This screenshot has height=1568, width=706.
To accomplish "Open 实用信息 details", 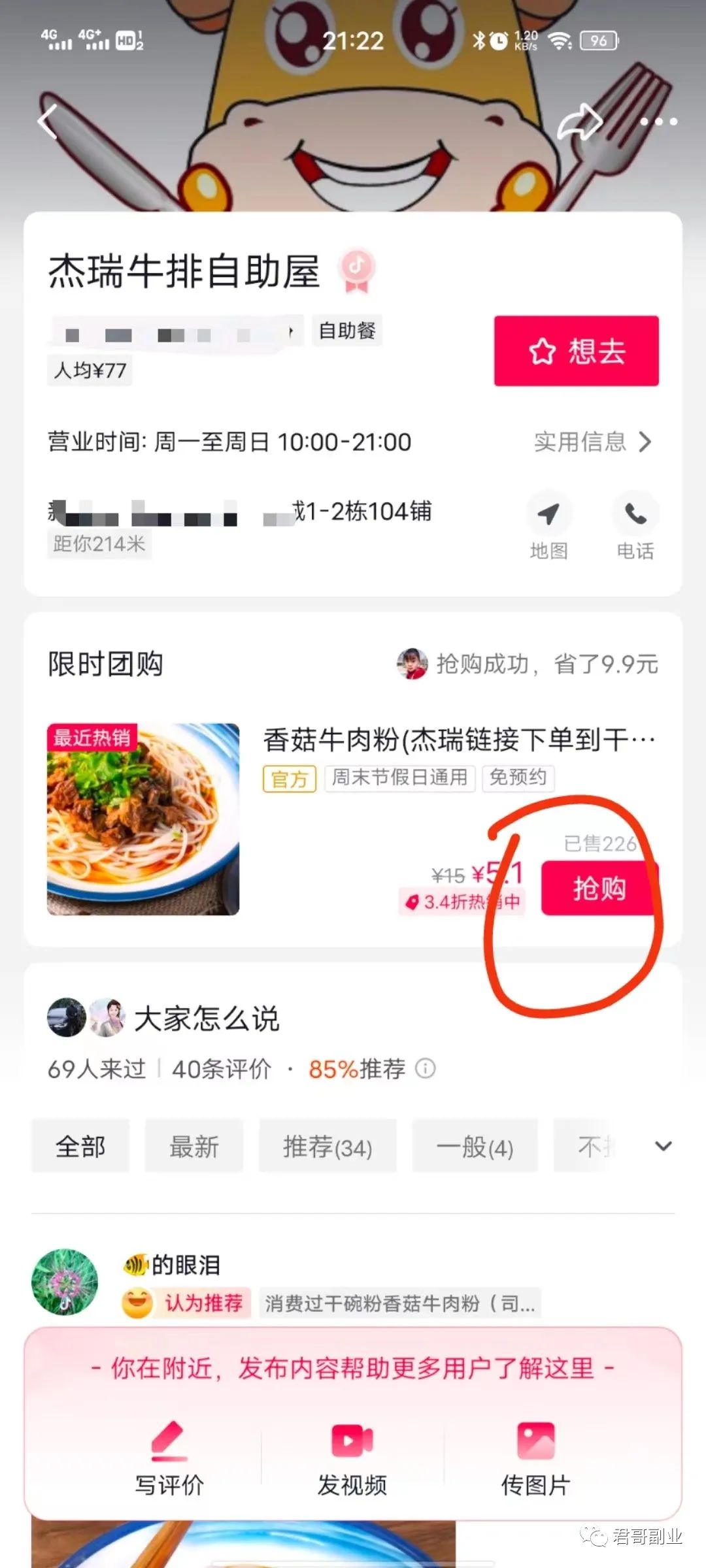I will [592, 442].
